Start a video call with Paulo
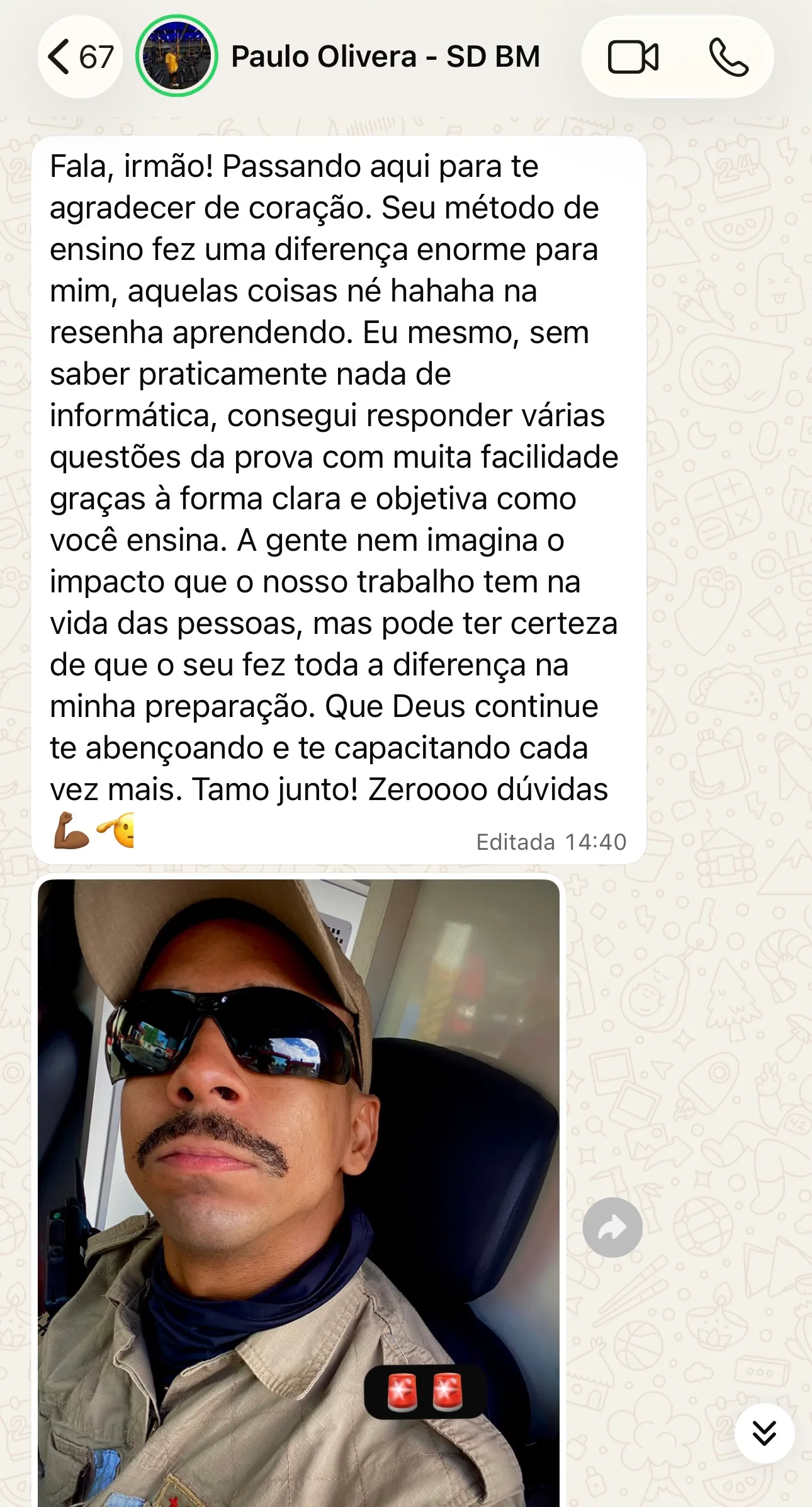Image resolution: width=812 pixels, height=1507 pixels. (x=633, y=57)
